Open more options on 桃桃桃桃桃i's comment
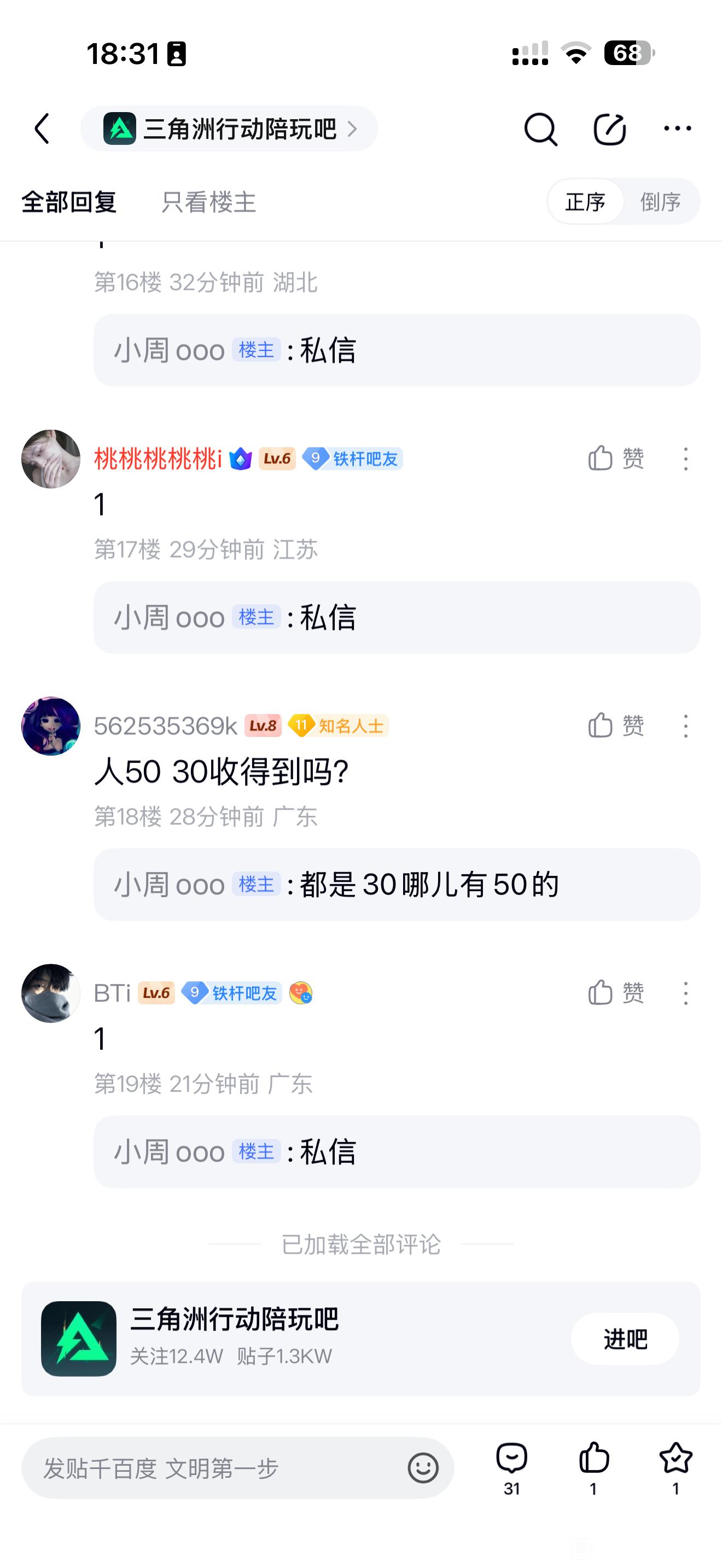The width and height of the screenshot is (722, 1568). [685, 458]
